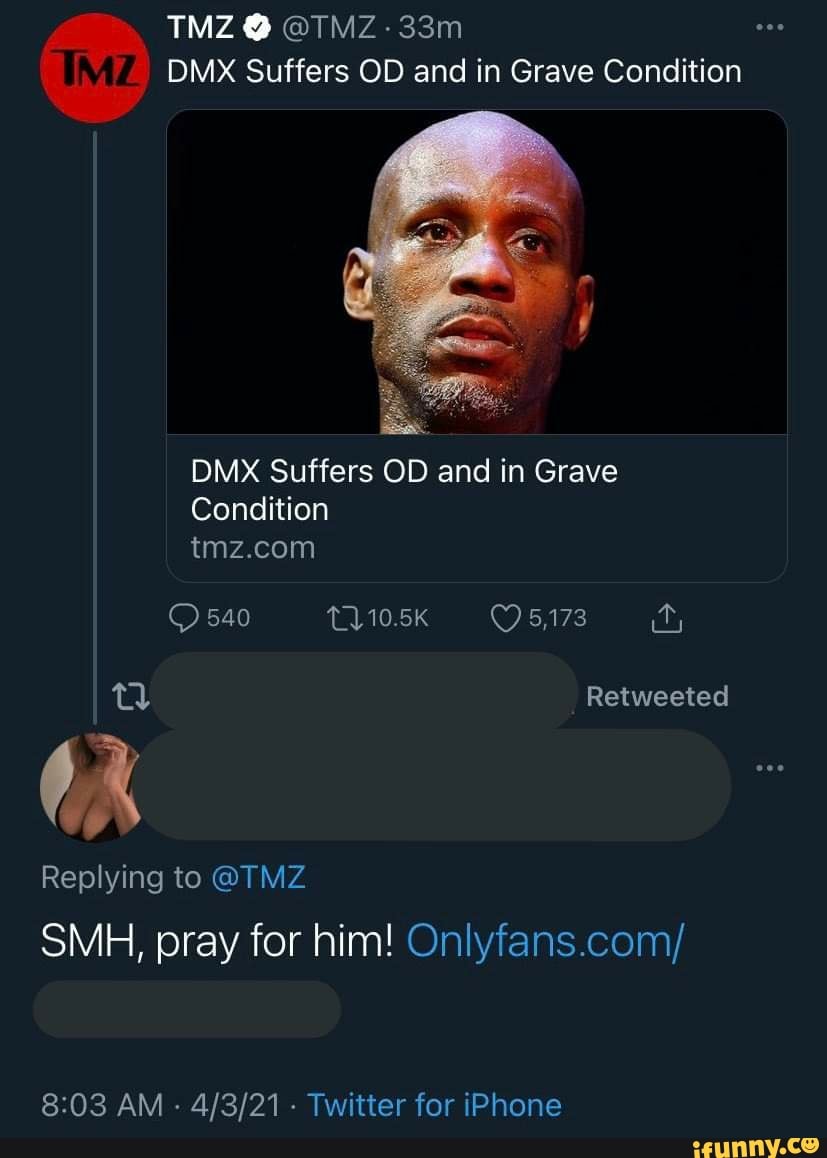The height and width of the screenshot is (1158, 827).
Task: Open the Twitter for iPhone source link
Action: click(x=434, y=1105)
